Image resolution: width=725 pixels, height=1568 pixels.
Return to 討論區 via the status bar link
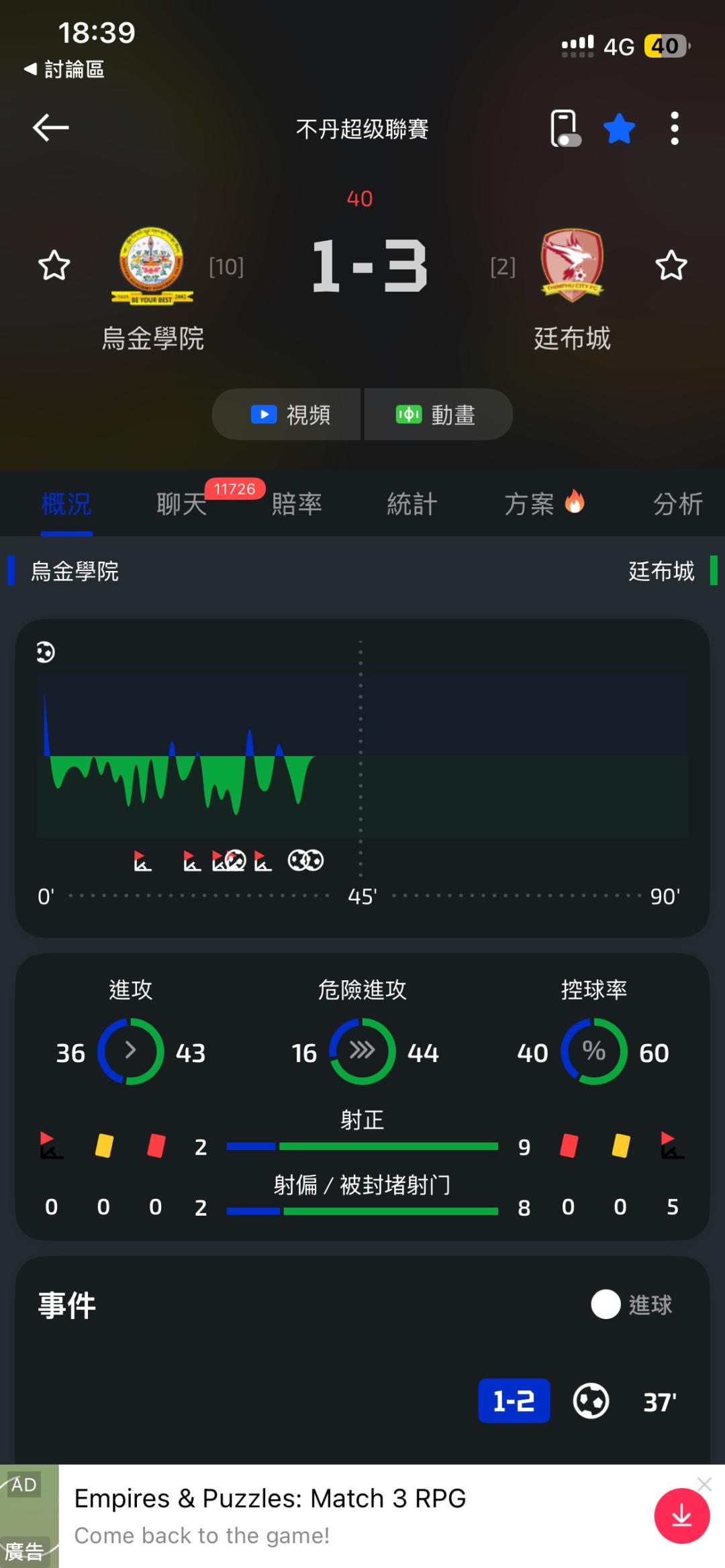(x=64, y=69)
